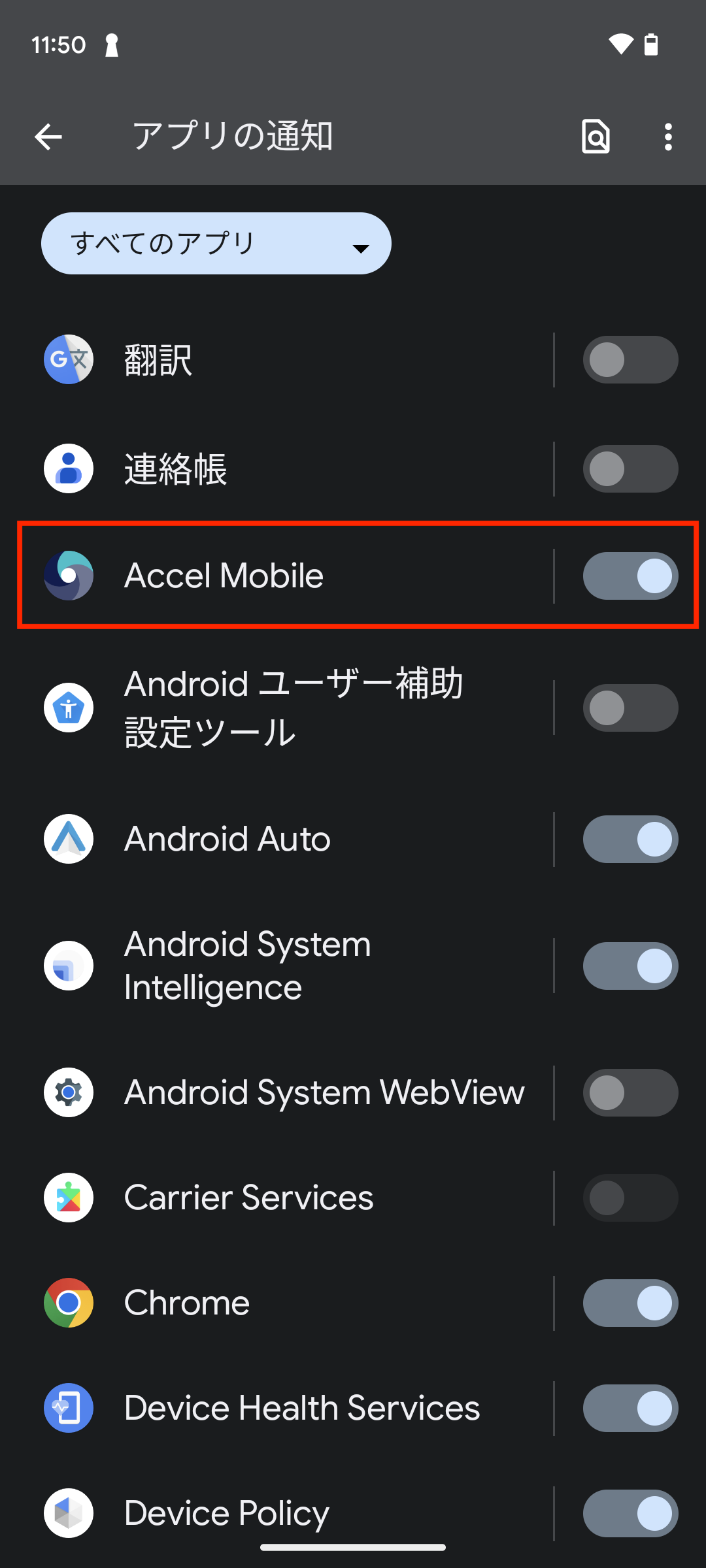
Task: Disable Android System Intelligence notifications
Action: 630,966
